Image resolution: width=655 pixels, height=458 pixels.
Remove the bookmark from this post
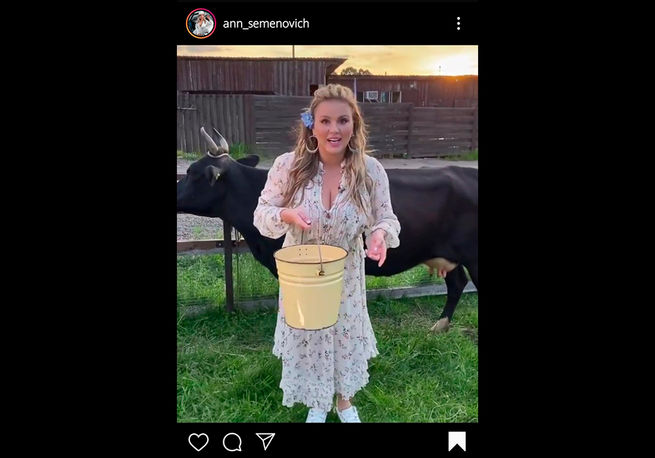coord(457,441)
